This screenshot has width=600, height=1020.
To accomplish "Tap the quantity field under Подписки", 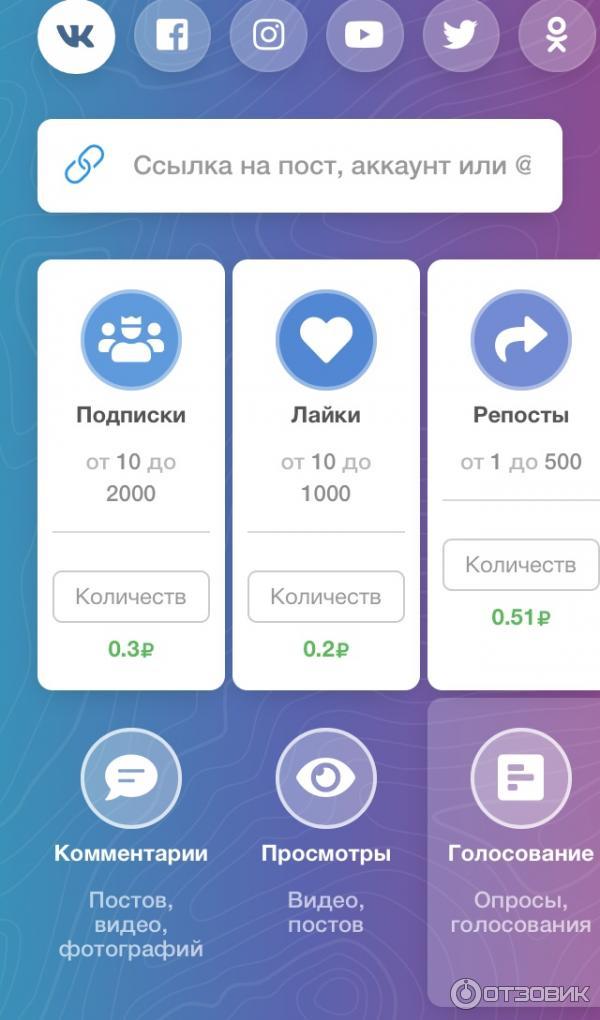I will point(131,597).
